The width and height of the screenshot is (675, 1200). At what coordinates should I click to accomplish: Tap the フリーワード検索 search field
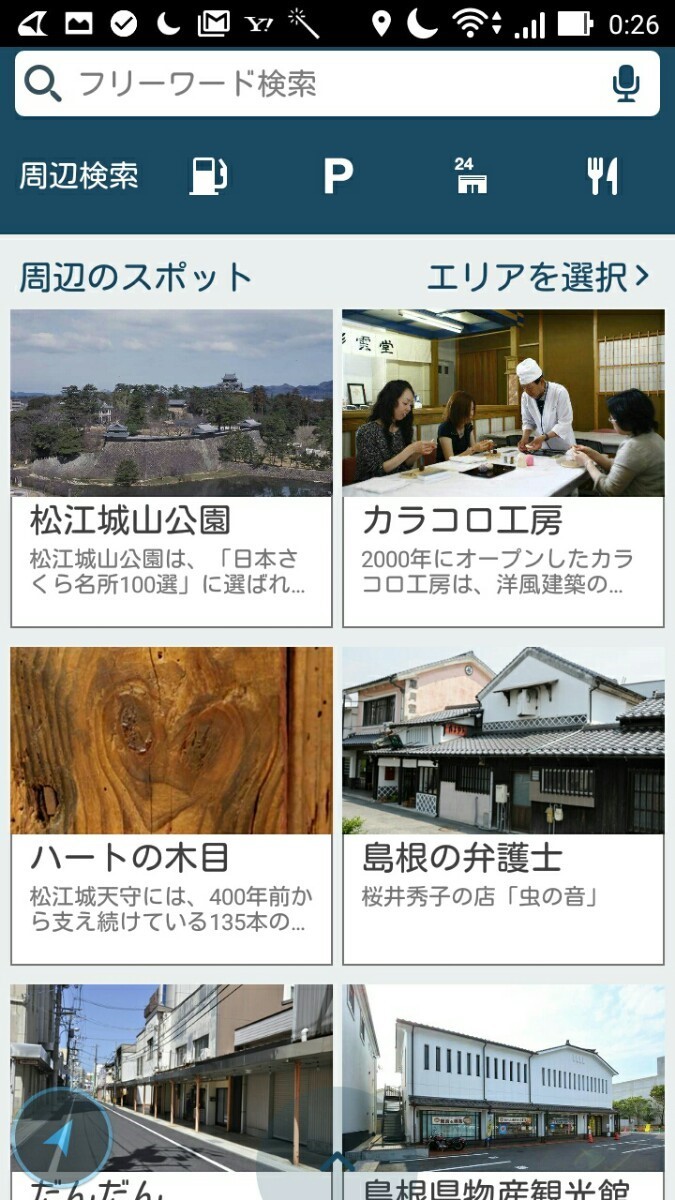(x=320, y=84)
